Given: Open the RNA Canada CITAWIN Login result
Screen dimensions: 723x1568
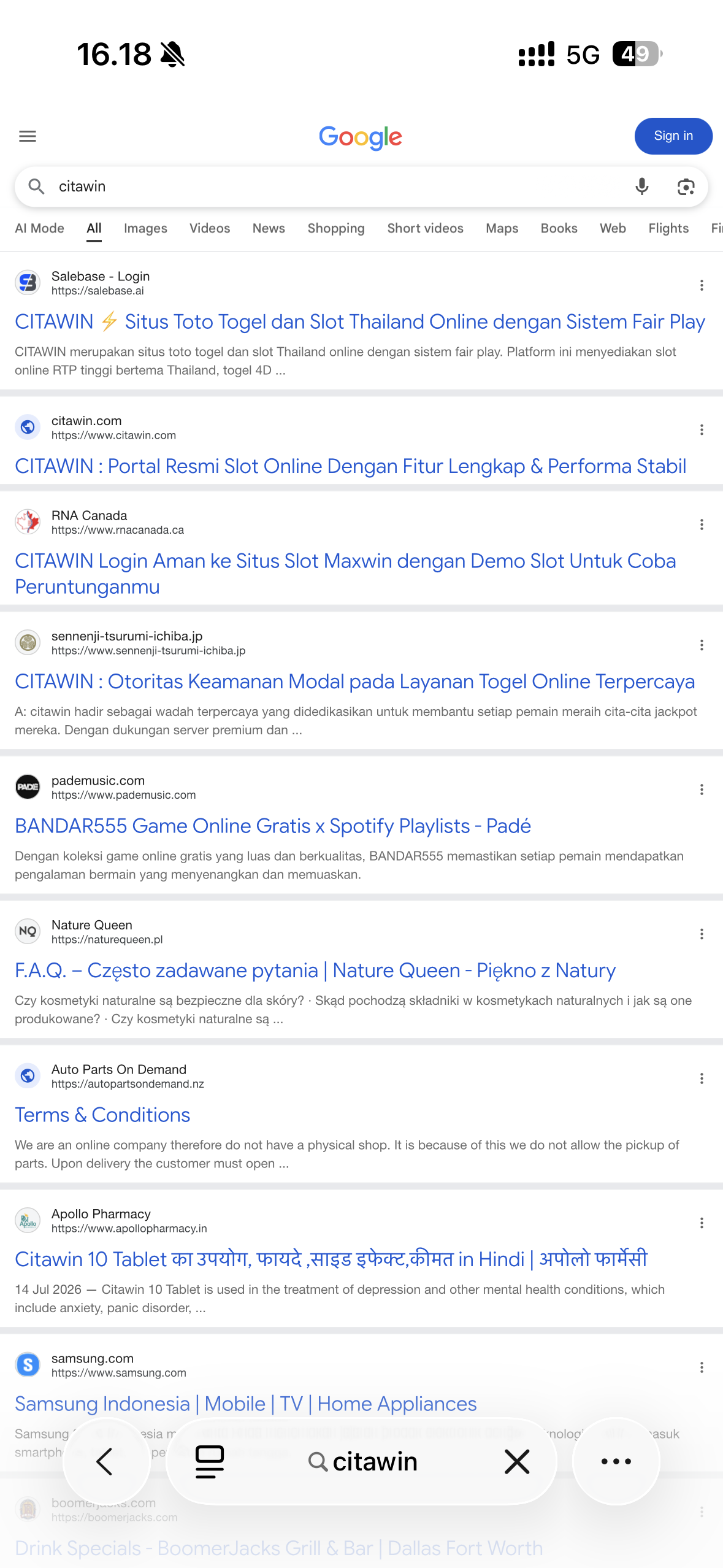Looking at the screenshot, I should (345, 574).
